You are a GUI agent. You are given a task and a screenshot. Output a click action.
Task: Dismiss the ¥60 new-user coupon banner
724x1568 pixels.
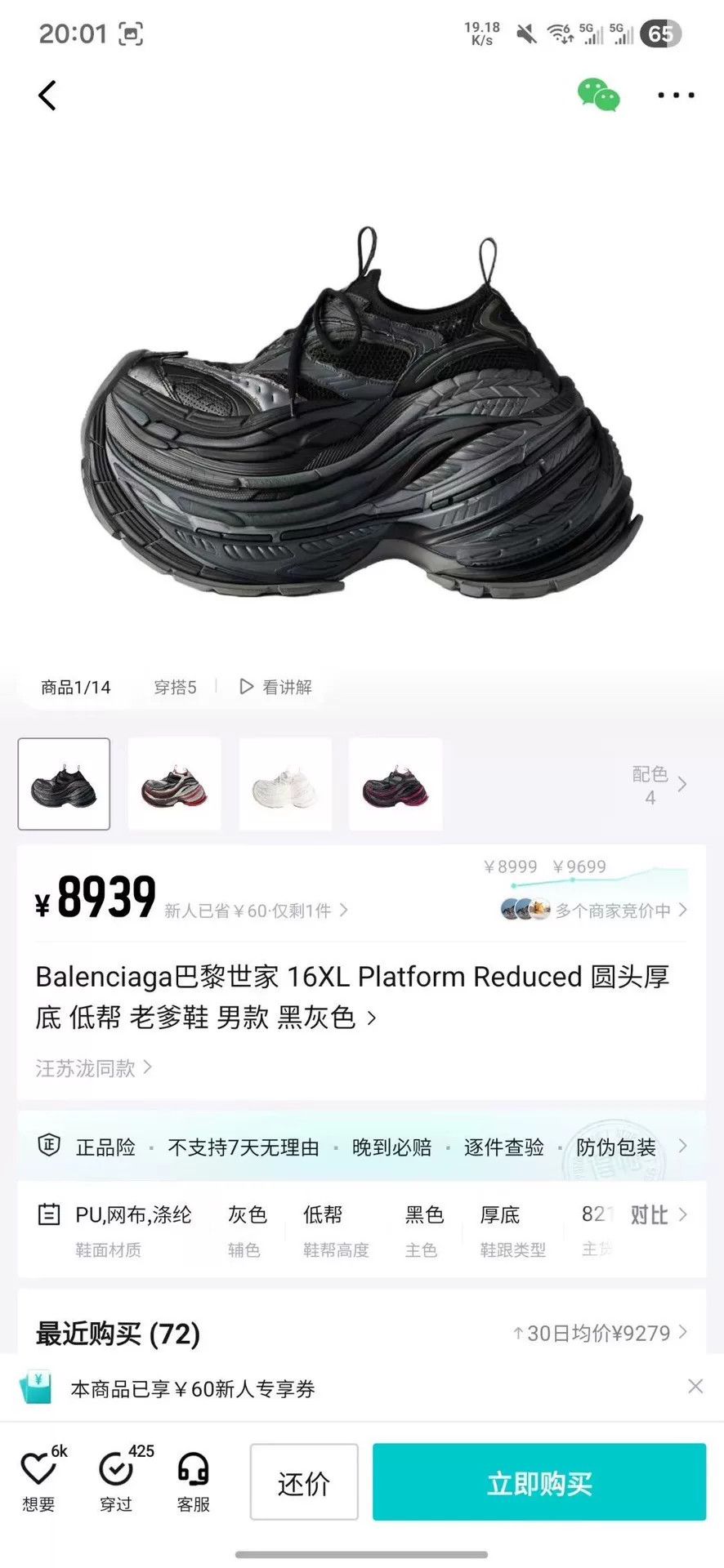[x=695, y=1386]
